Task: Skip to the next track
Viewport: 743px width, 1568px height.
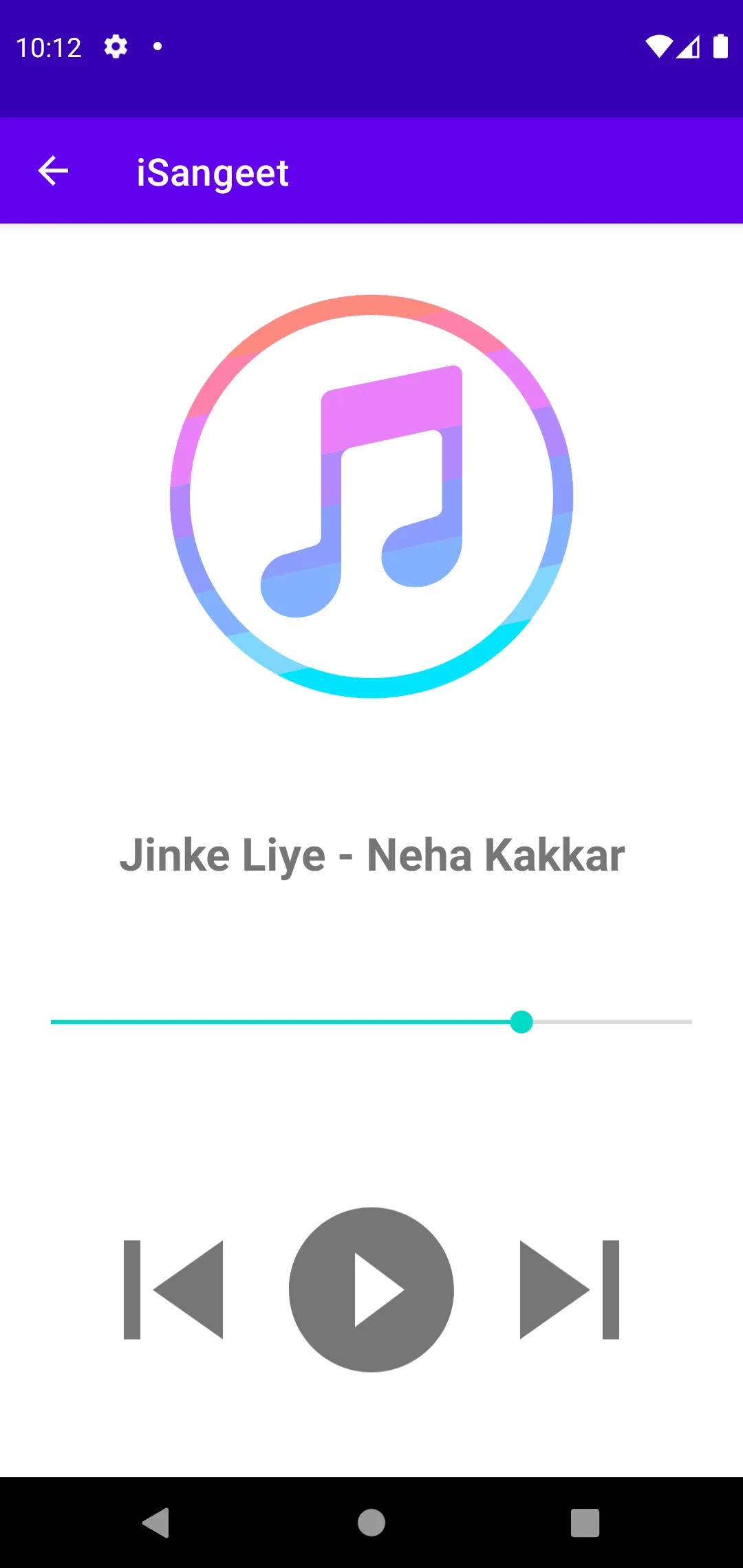Action: [x=570, y=1289]
